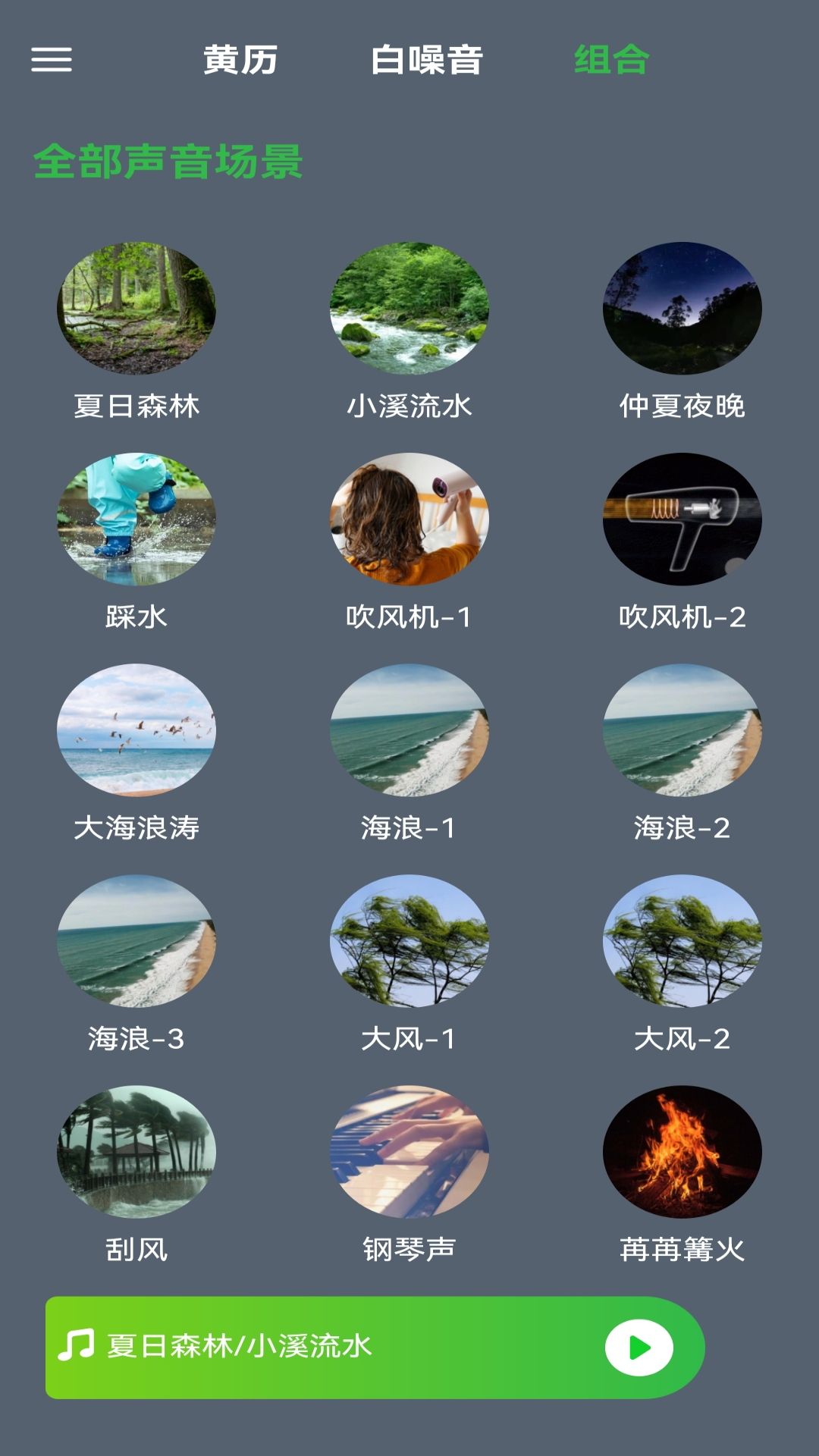The image size is (819, 1456).
Task: Select the 踩水 sound
Action: coord(136,519)
